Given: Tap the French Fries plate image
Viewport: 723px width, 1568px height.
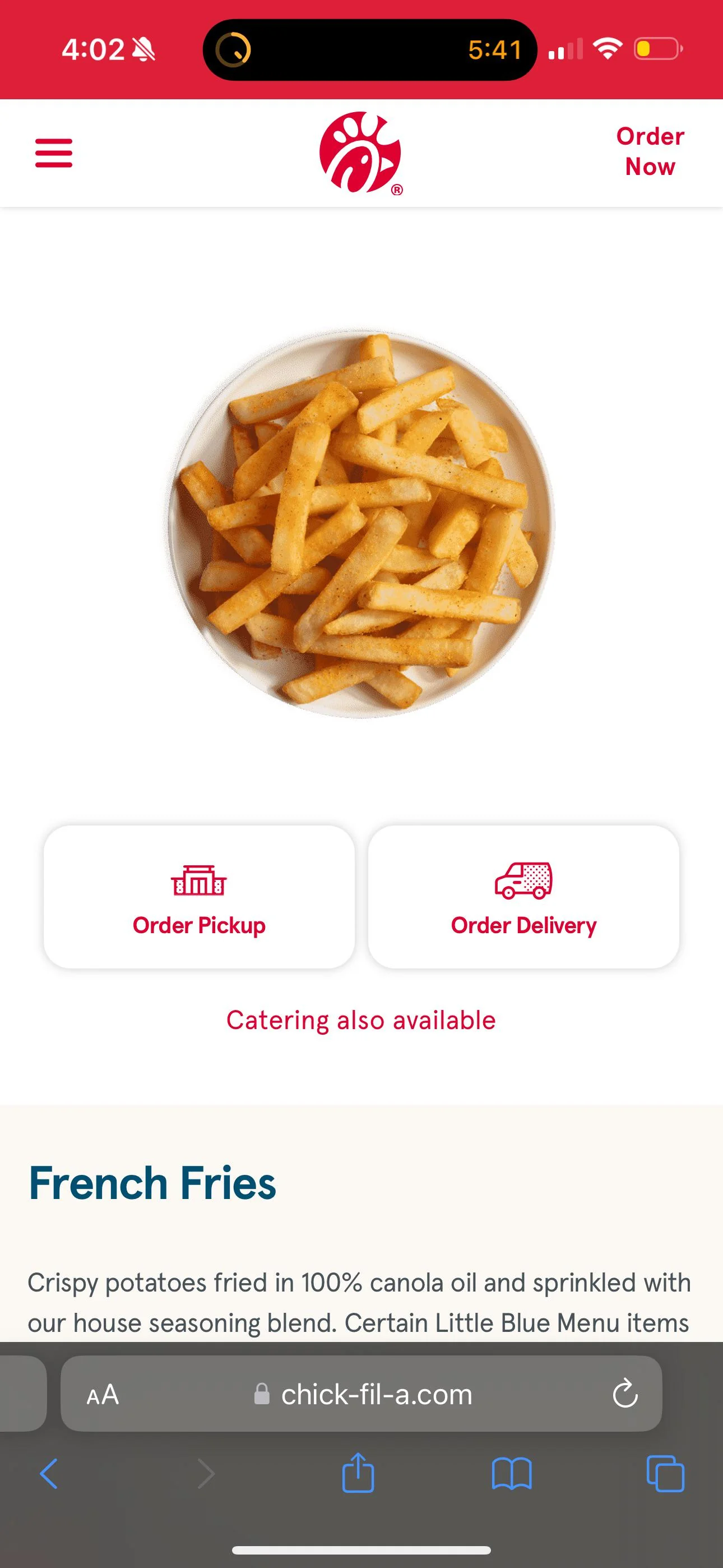Looking at the screenshot, I should [x=360, y=529].
